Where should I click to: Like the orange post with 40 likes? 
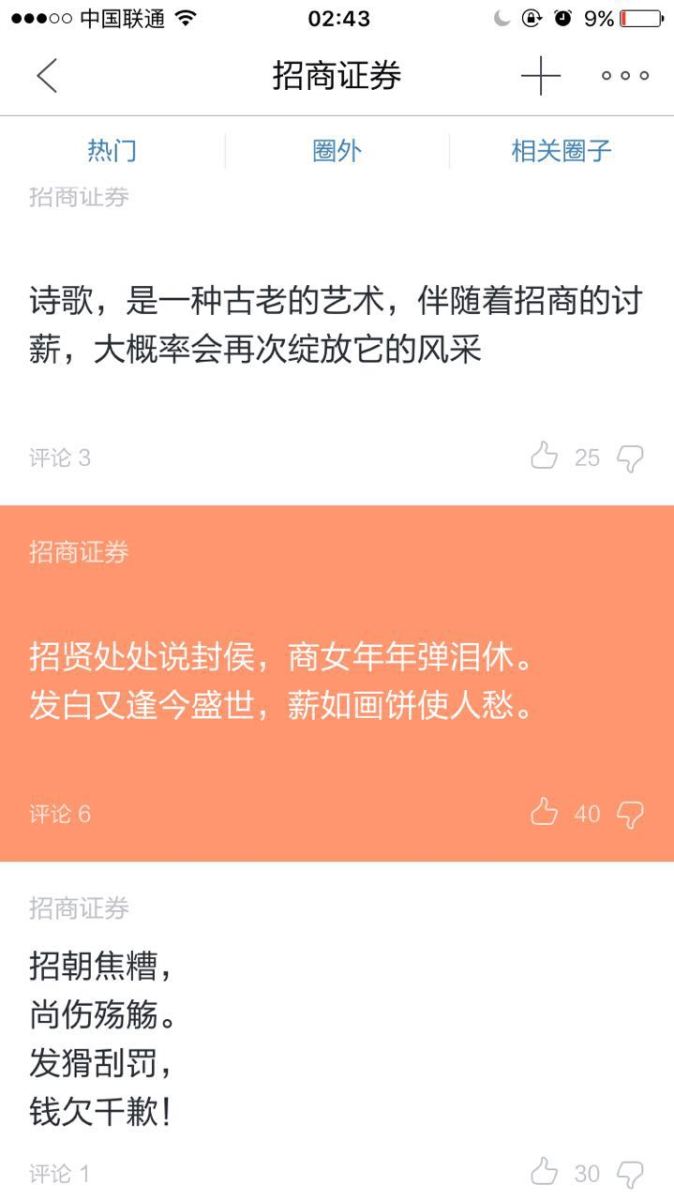pyautogui.click(x=544, y=812)
